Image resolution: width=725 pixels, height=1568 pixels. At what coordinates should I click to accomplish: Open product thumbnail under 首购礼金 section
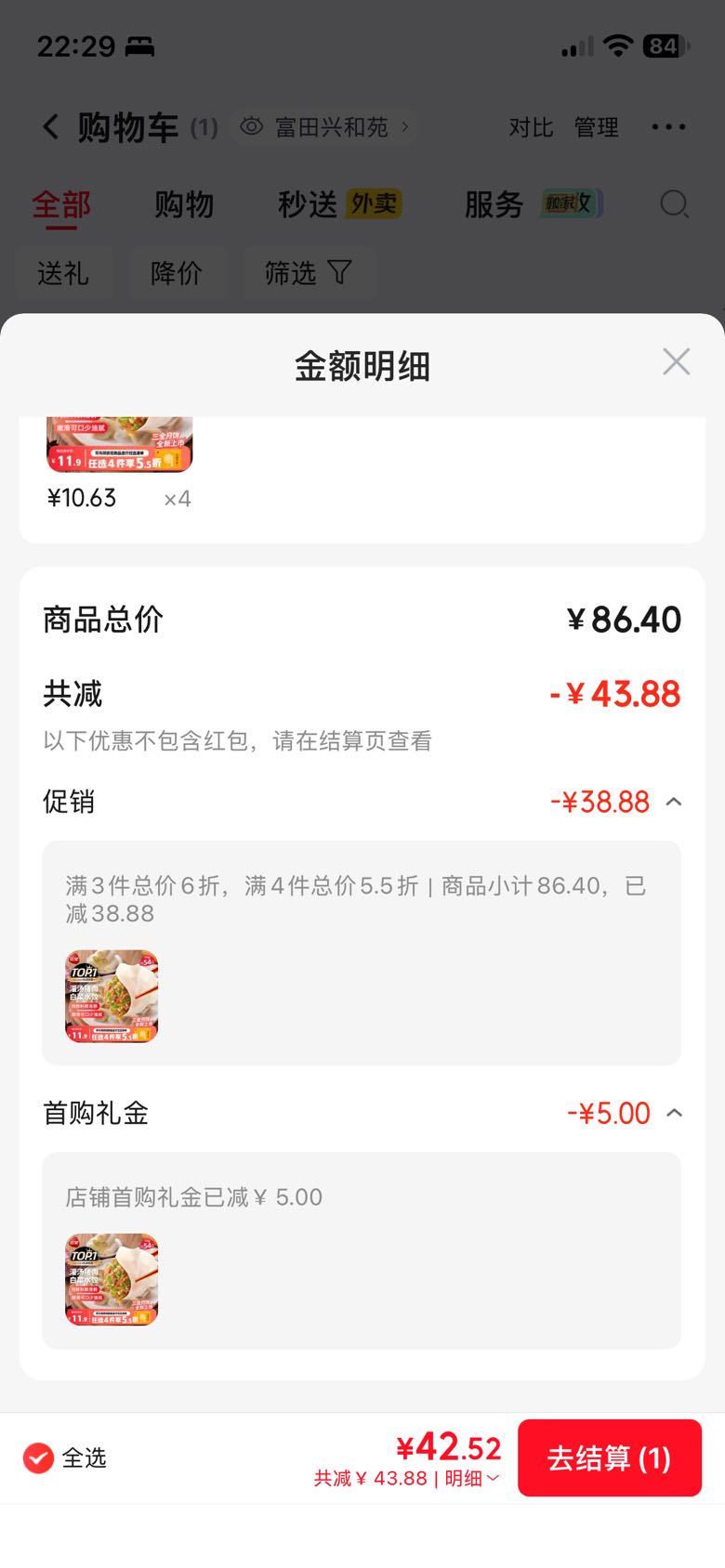(x=112, y=1279)
